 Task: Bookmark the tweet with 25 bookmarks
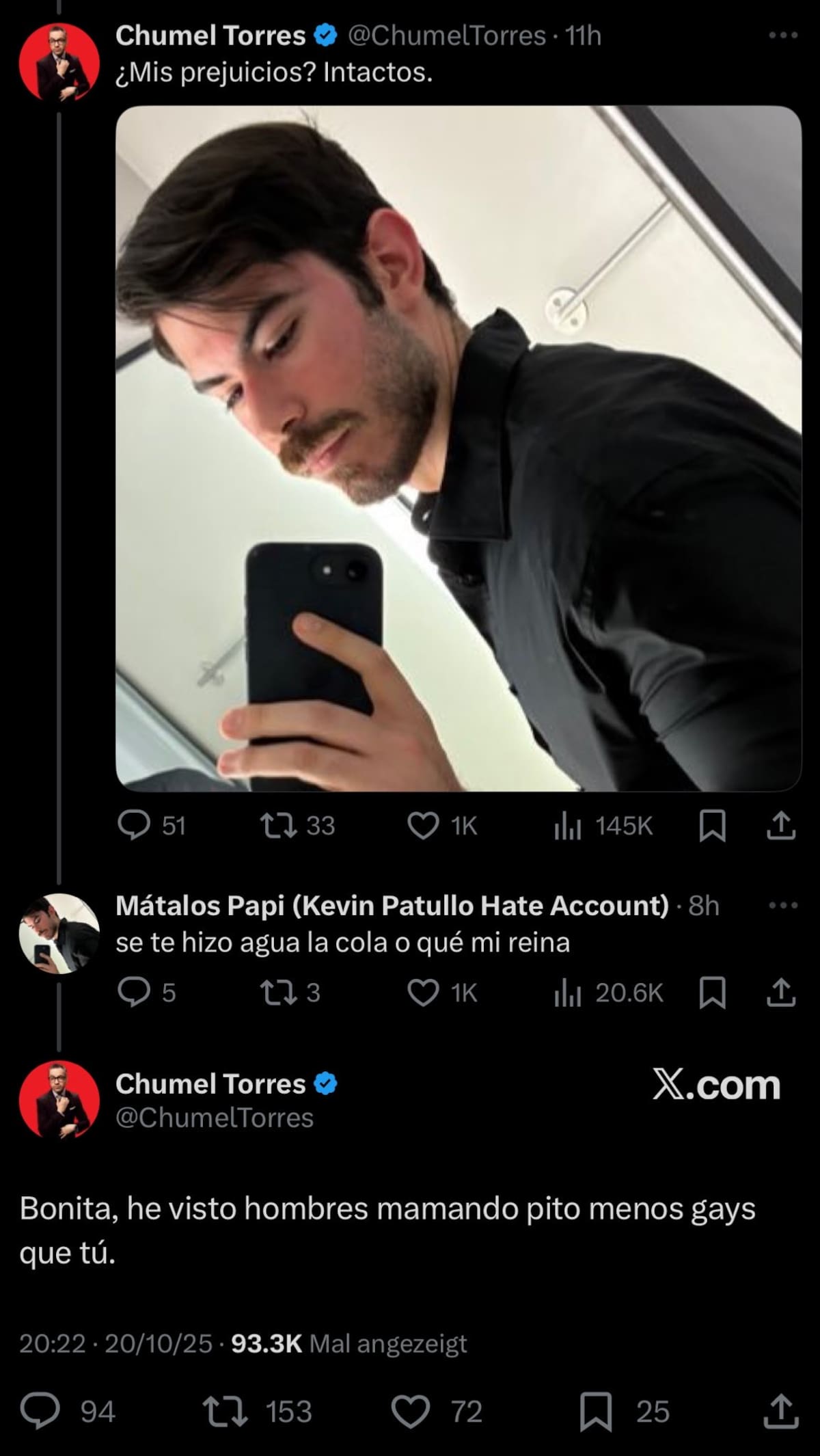(x=596, y=1411)
